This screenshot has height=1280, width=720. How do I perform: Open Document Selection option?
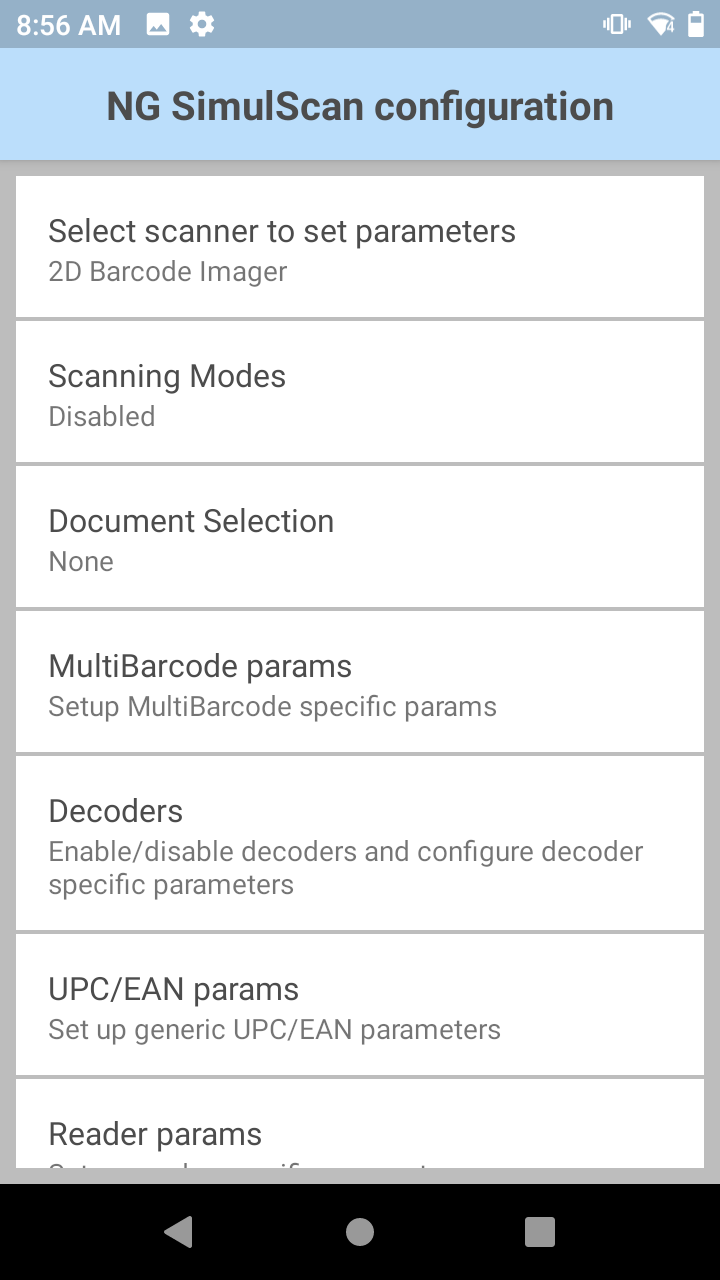360,538
